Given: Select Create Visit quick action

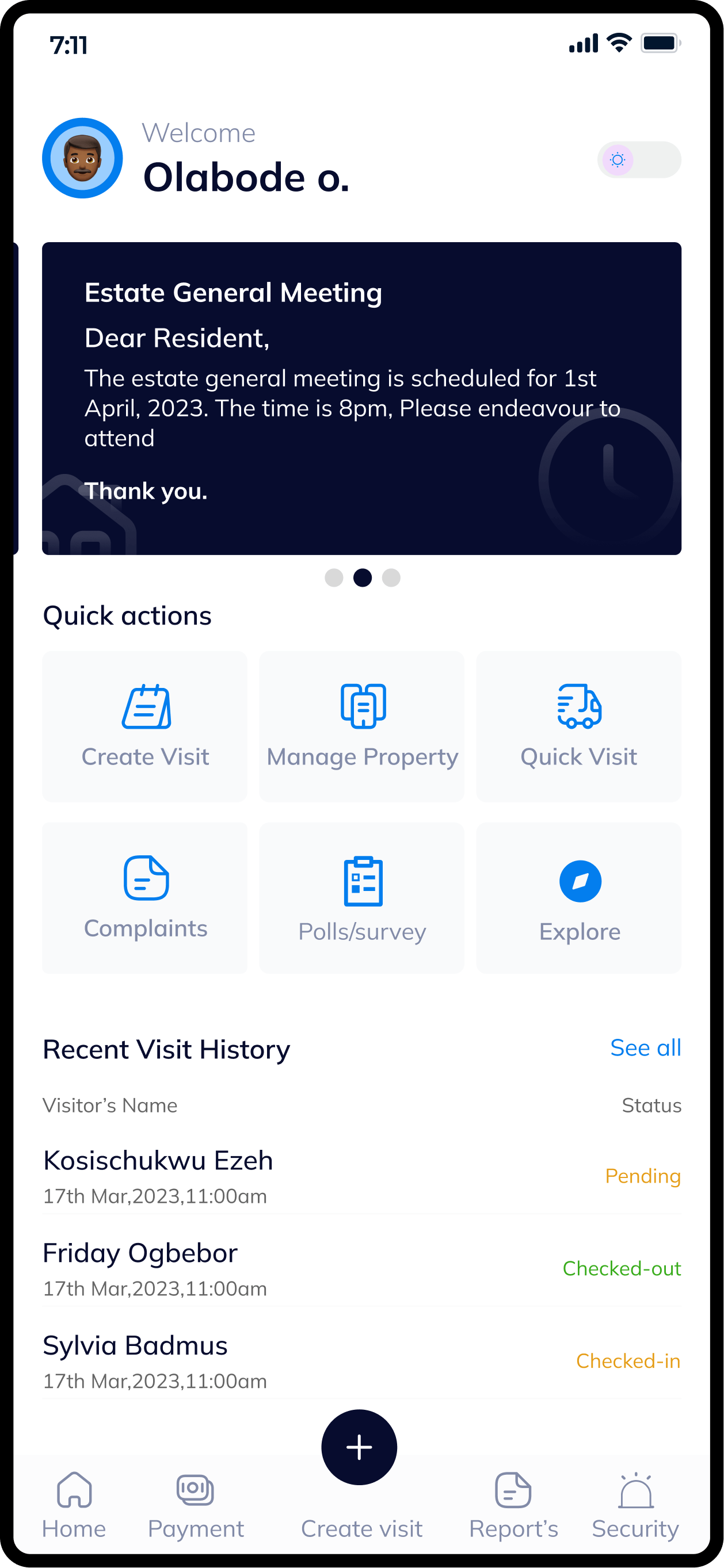Looking at the screenshot, I should [x=145, y=726].
